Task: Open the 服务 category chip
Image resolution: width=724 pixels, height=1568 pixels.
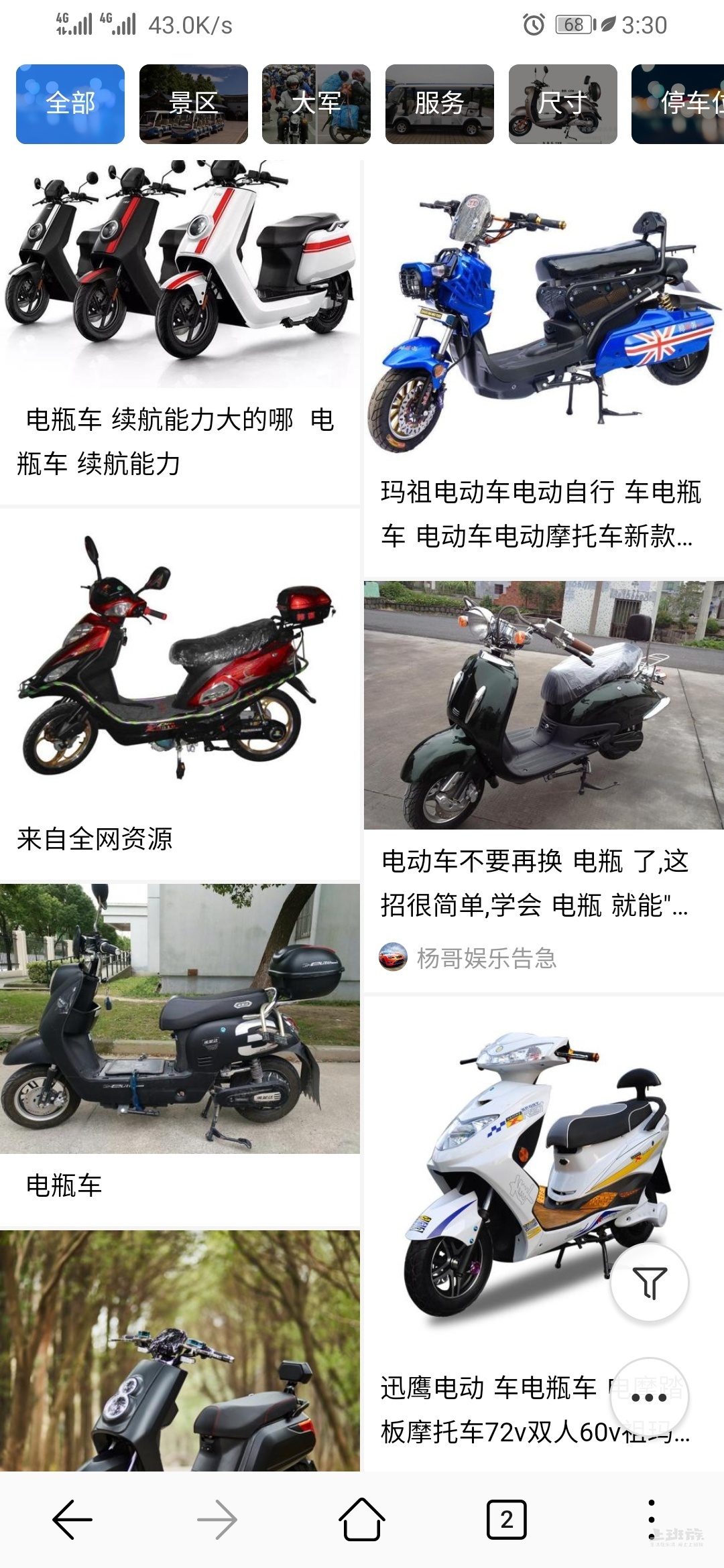Action: [439, 104]
